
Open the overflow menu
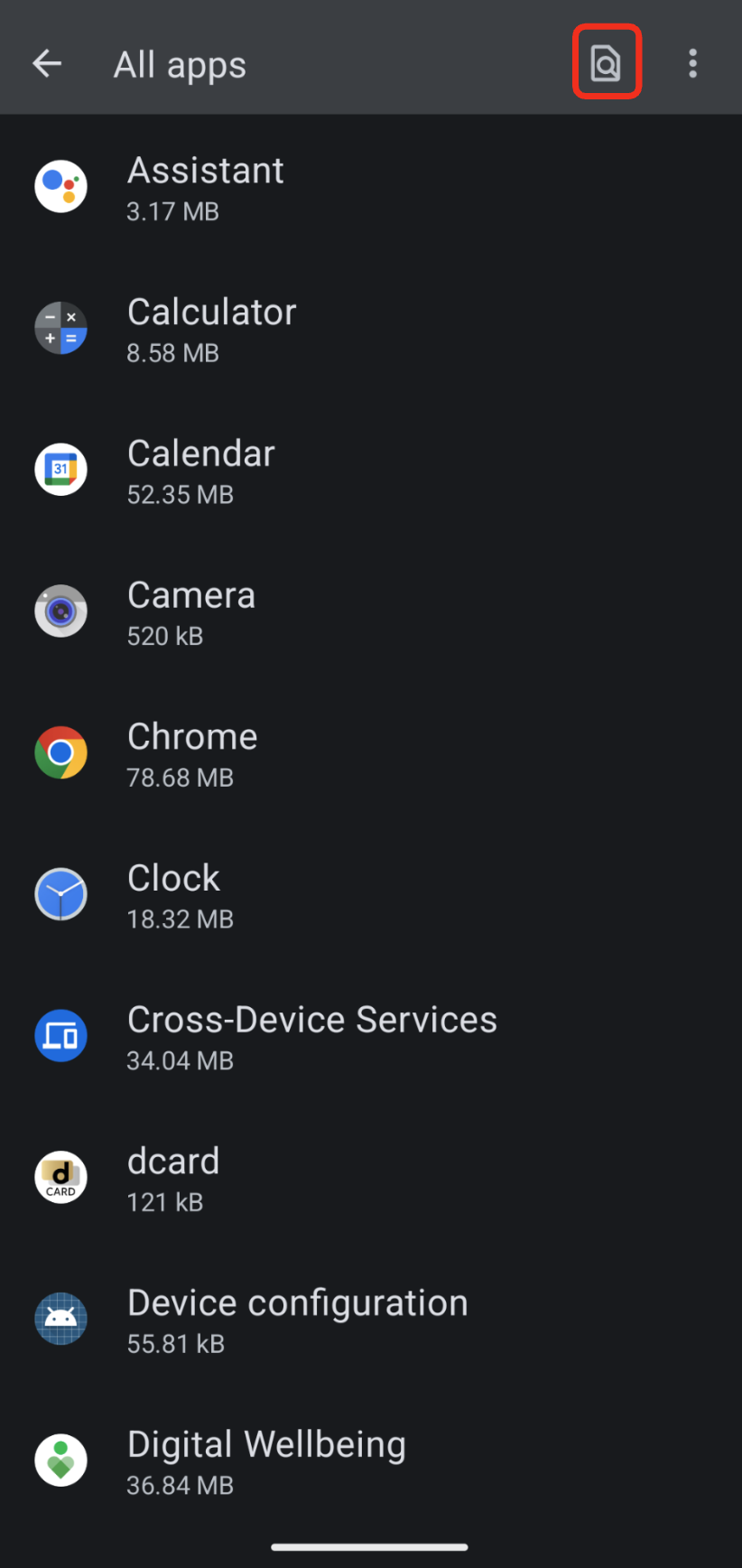point(692,63)
